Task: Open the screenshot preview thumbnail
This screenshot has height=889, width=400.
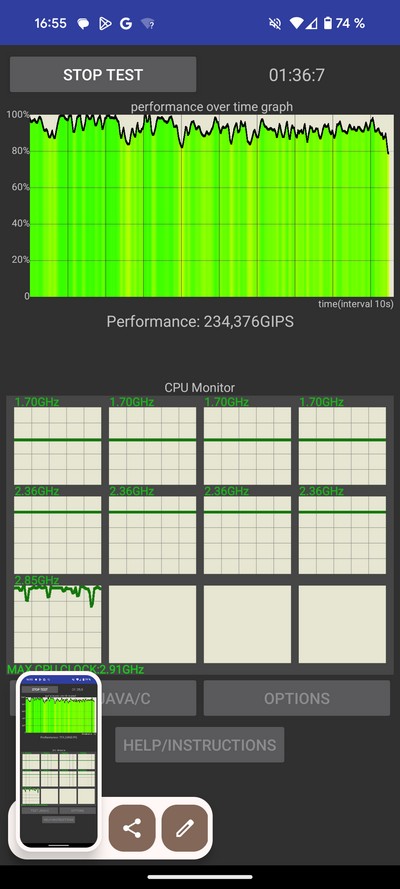Action: (x=58, y=761)
